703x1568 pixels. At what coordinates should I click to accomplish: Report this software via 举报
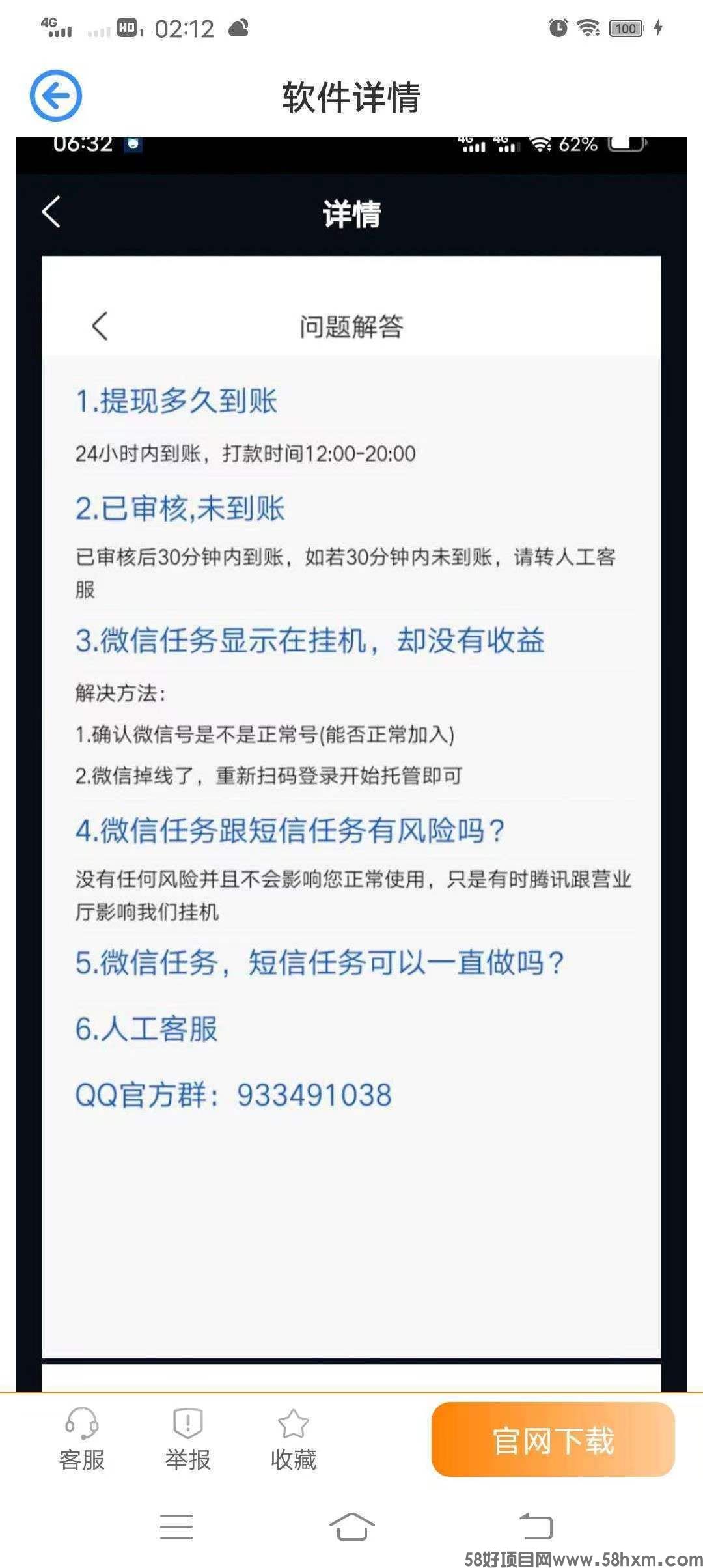187,1440
